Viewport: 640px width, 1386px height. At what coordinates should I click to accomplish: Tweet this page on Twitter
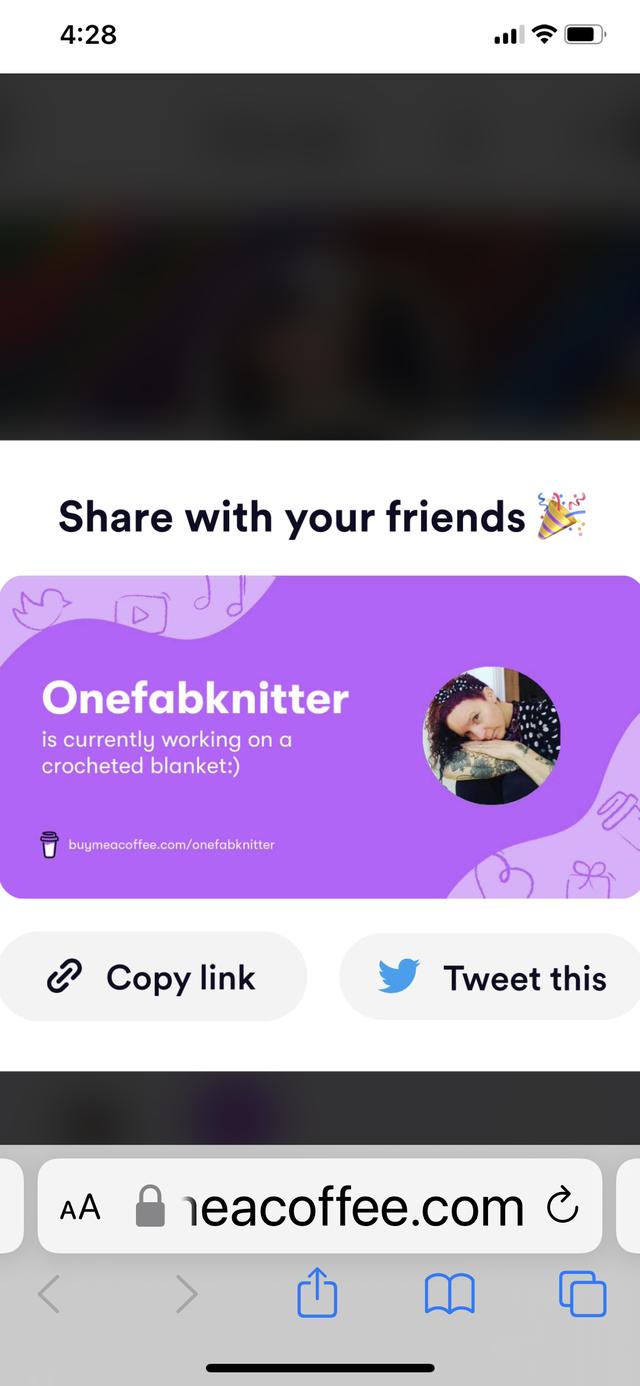[492, 977]
